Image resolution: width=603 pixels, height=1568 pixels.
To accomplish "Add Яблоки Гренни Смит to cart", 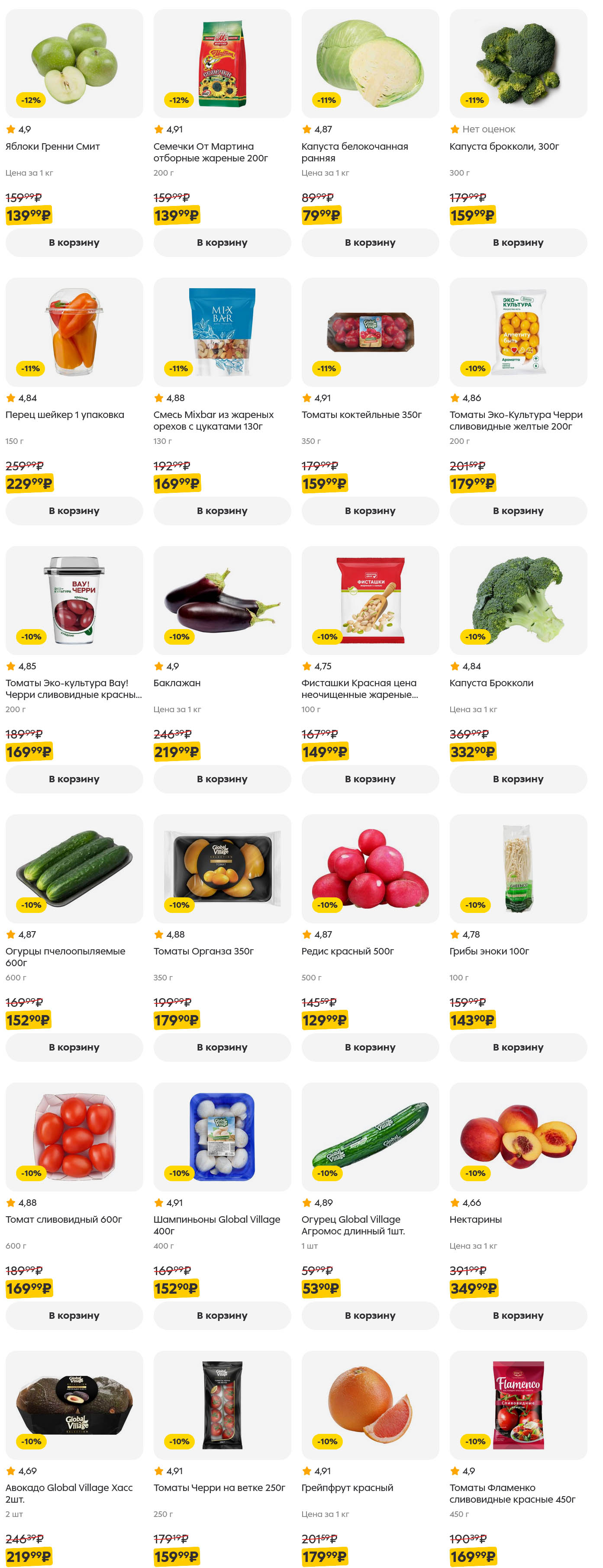I will point(74,242).
